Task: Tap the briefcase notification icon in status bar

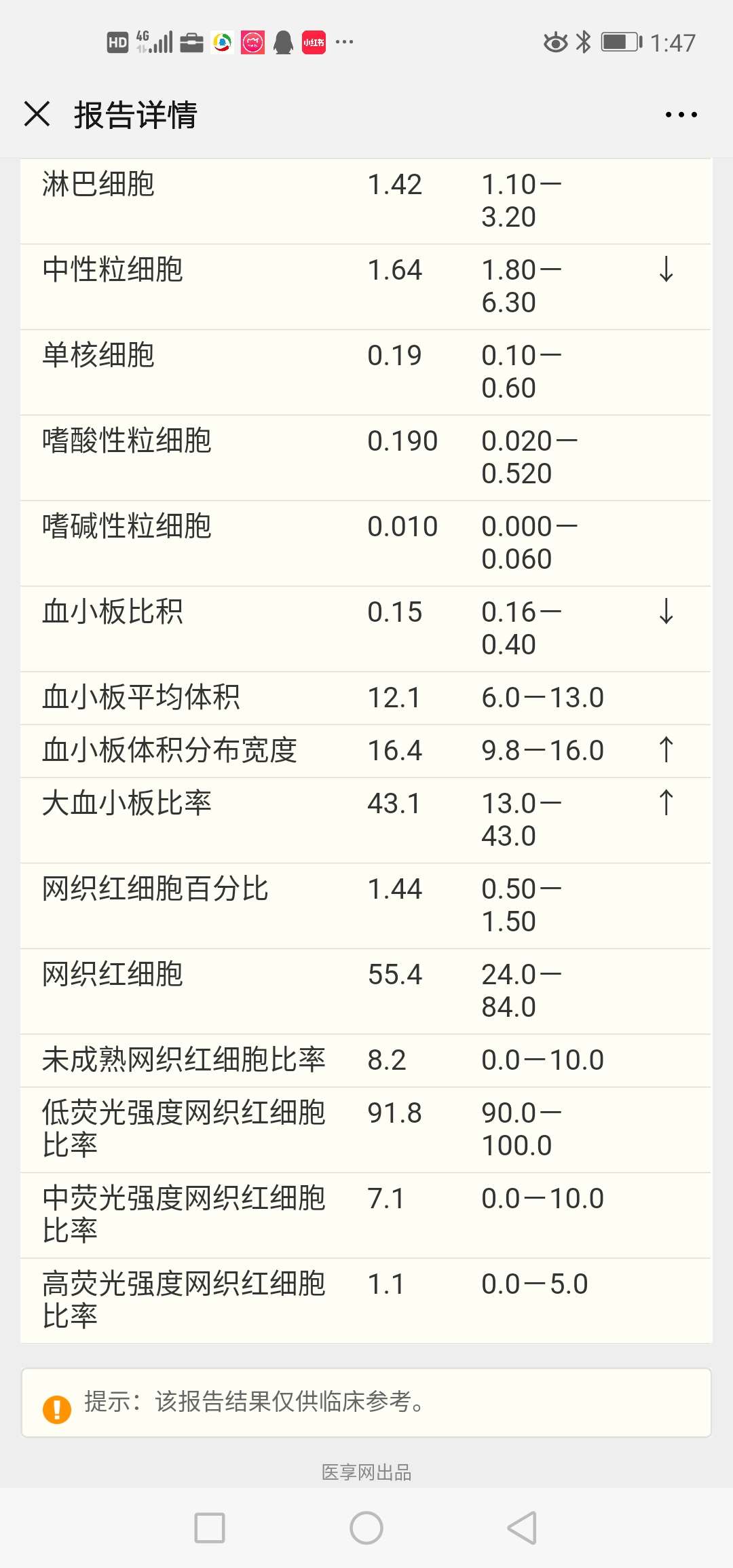Action: [191, 42]
